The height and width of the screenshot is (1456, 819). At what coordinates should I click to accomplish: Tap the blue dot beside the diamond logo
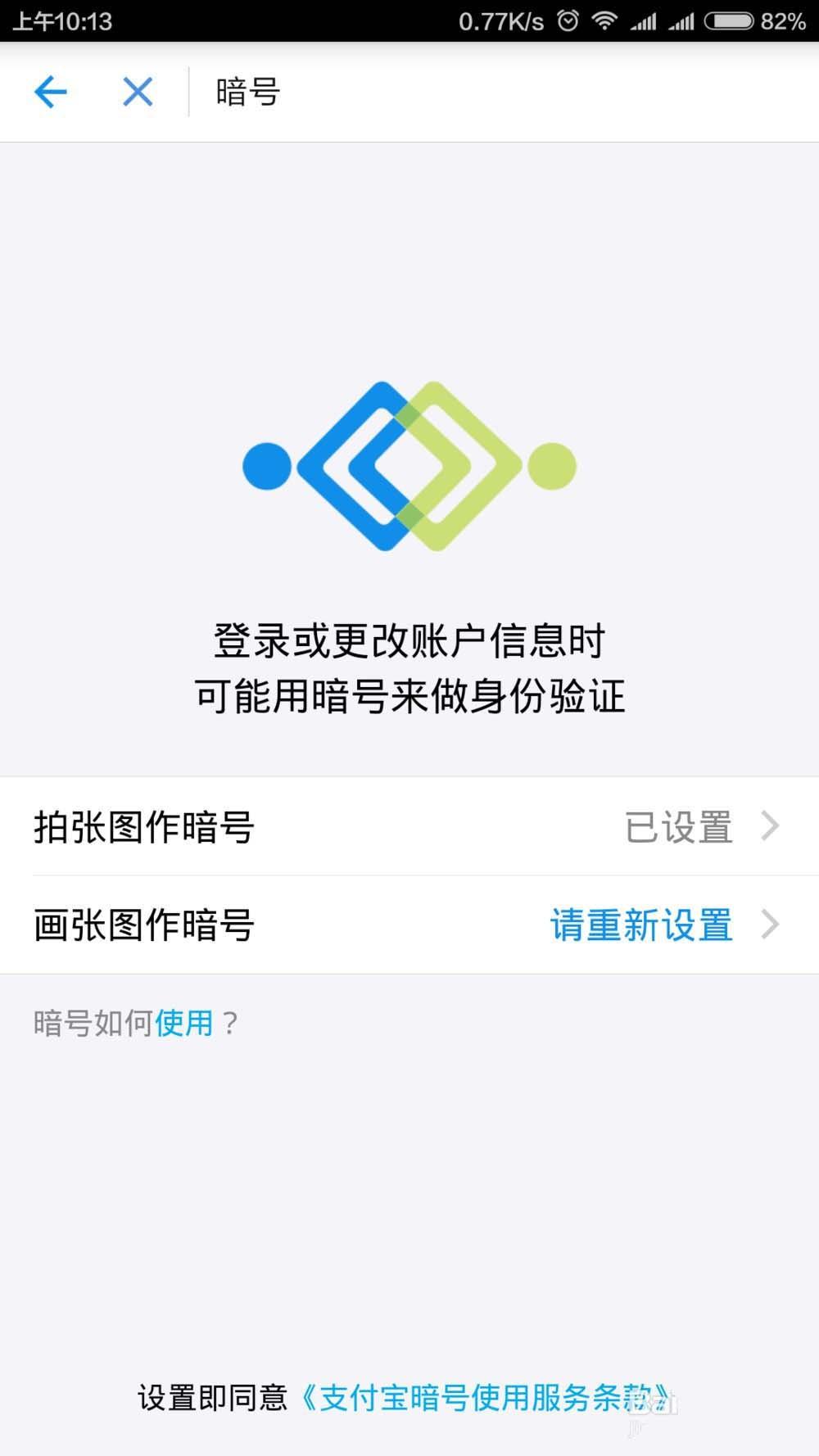[x=266, y=467]
